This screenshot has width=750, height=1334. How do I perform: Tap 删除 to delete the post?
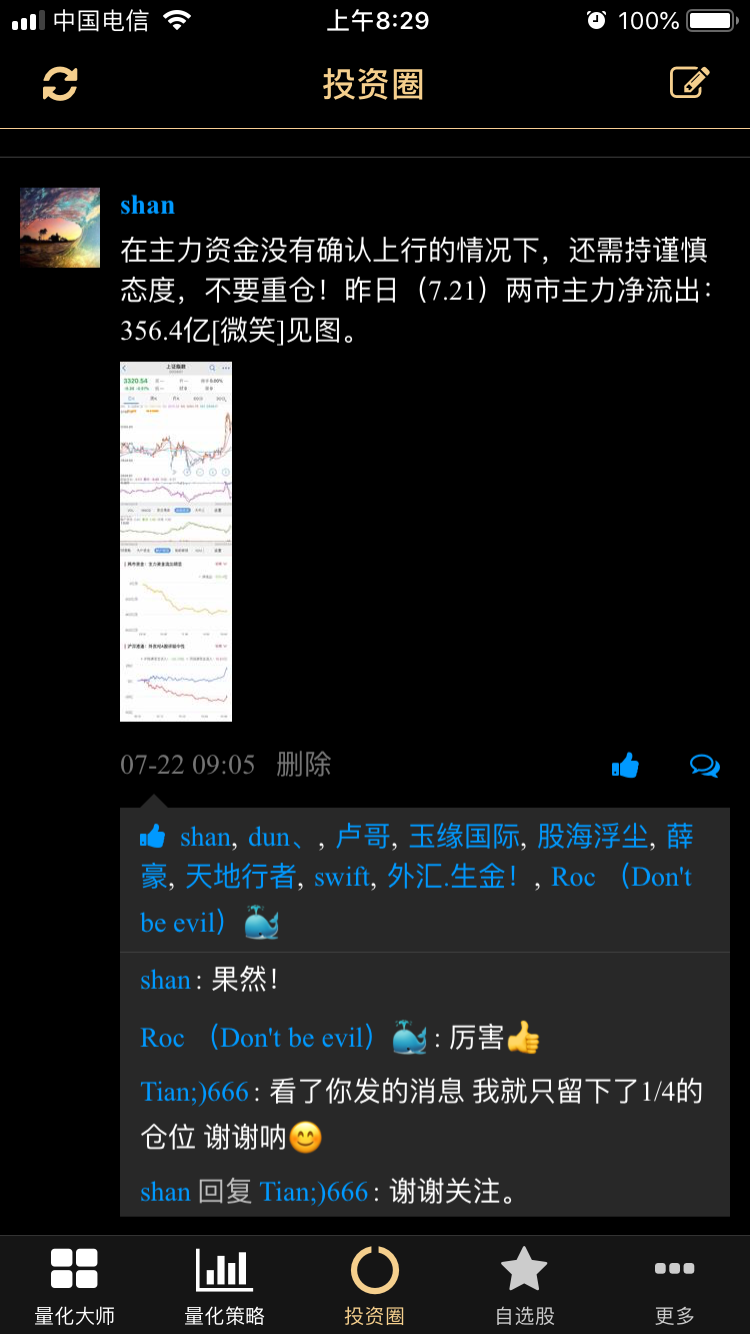(303, 765)
